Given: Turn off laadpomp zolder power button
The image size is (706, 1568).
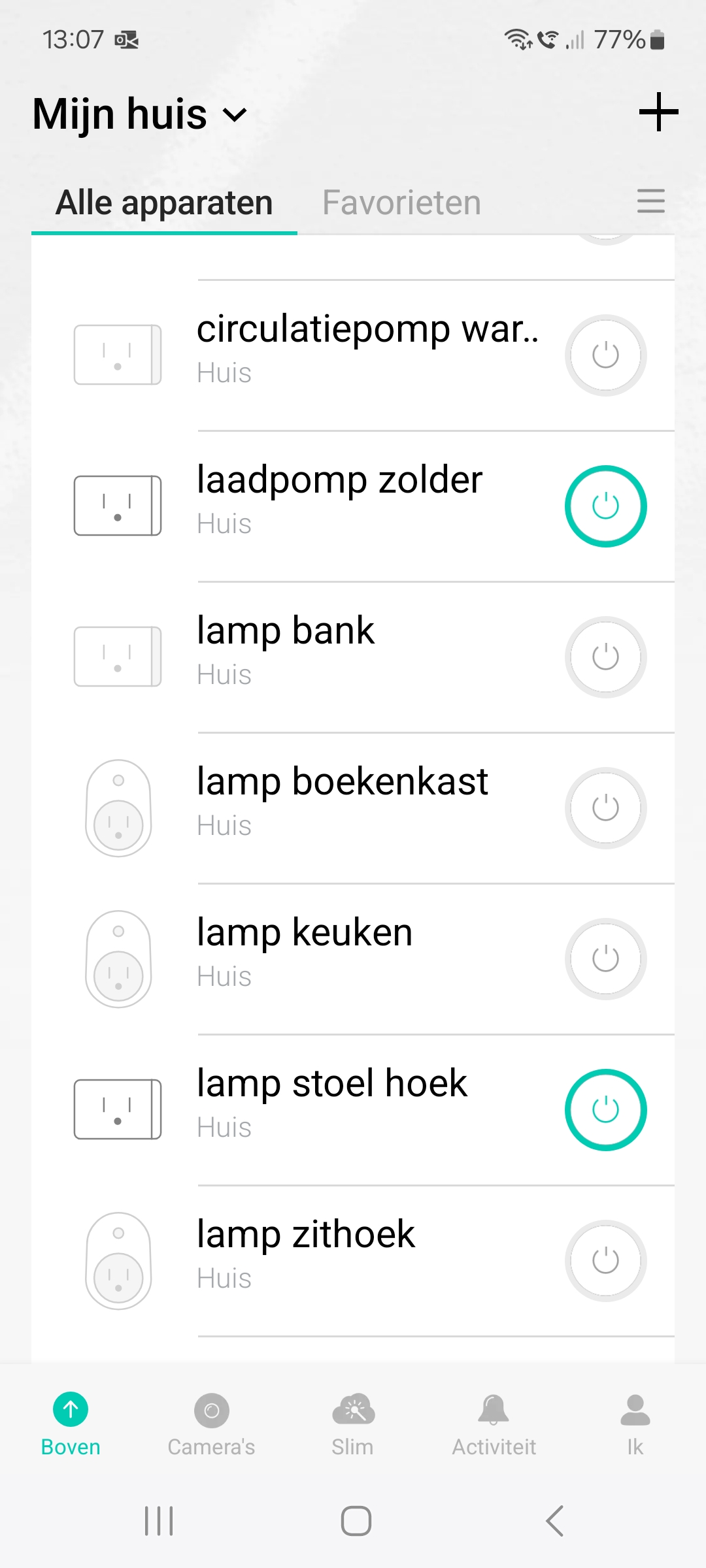Looking at the screenshot, I should tap(605, 506).
